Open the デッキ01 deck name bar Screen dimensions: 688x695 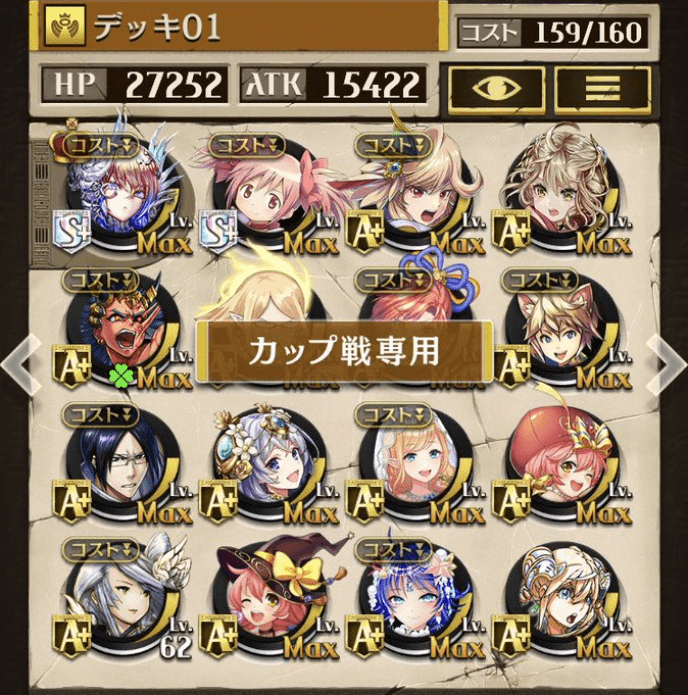point(240,26)
